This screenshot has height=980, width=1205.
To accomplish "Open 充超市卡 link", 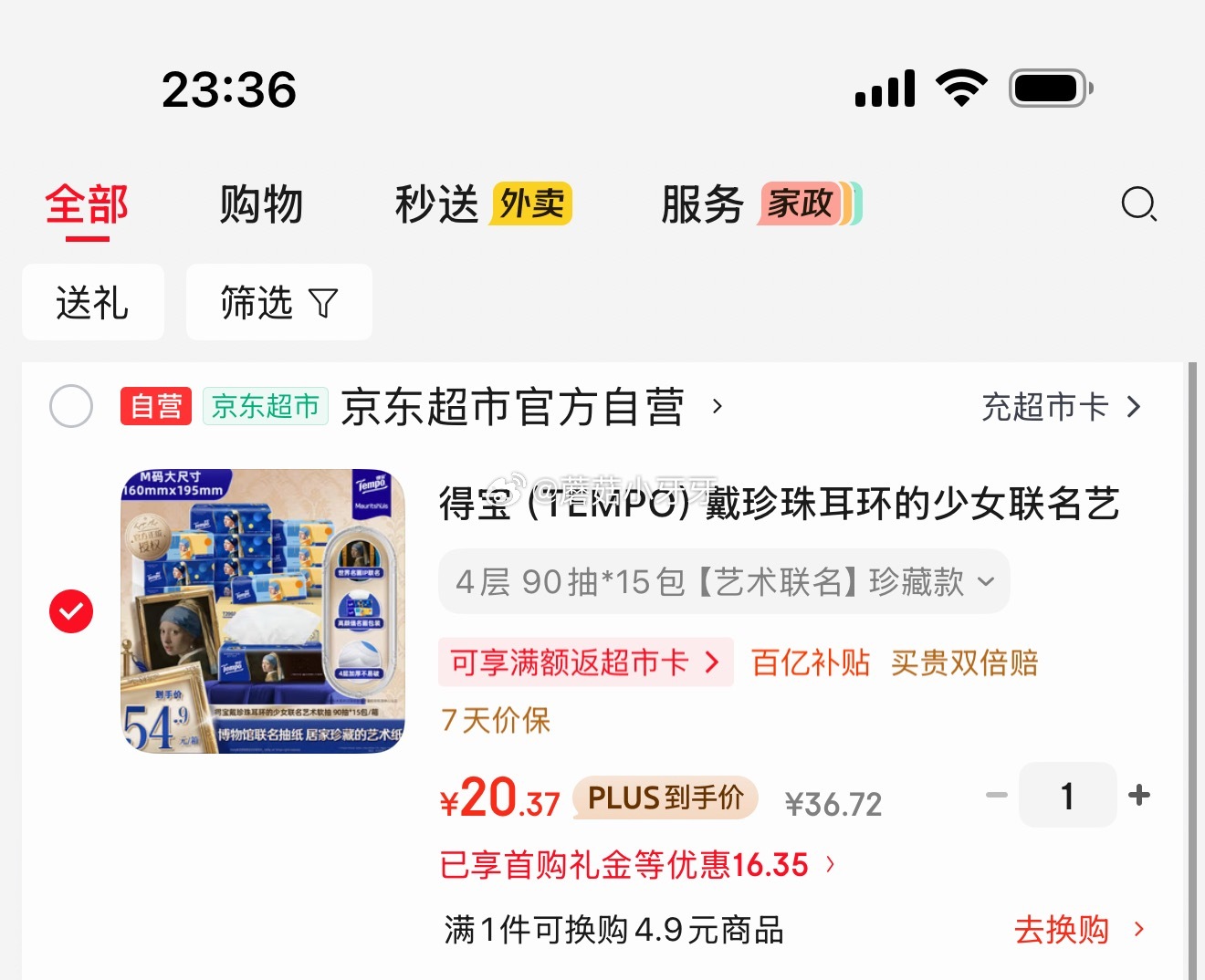I will [x=1061, y=406].
